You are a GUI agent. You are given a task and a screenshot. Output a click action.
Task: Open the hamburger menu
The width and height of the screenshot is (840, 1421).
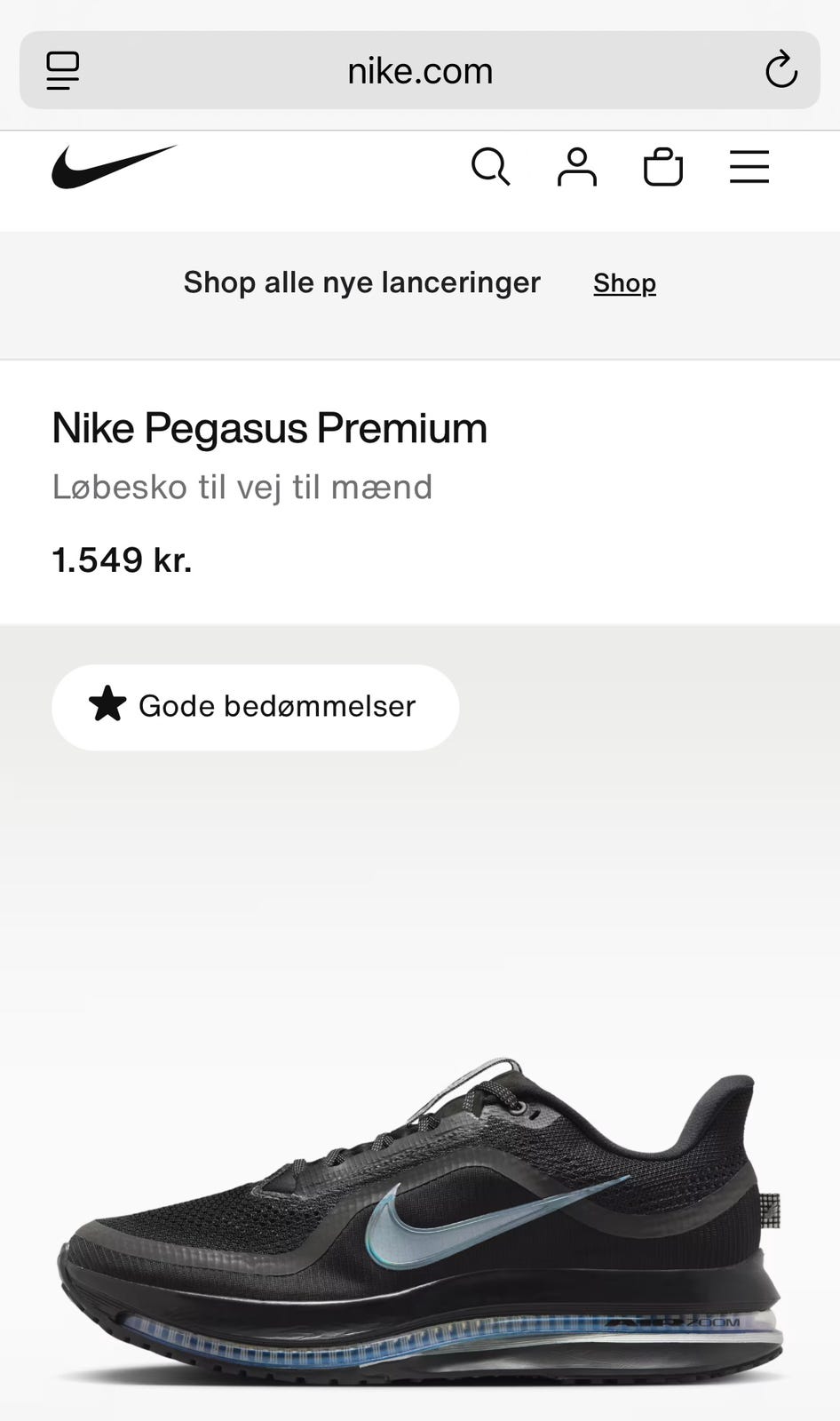click(x=749, y=167)
